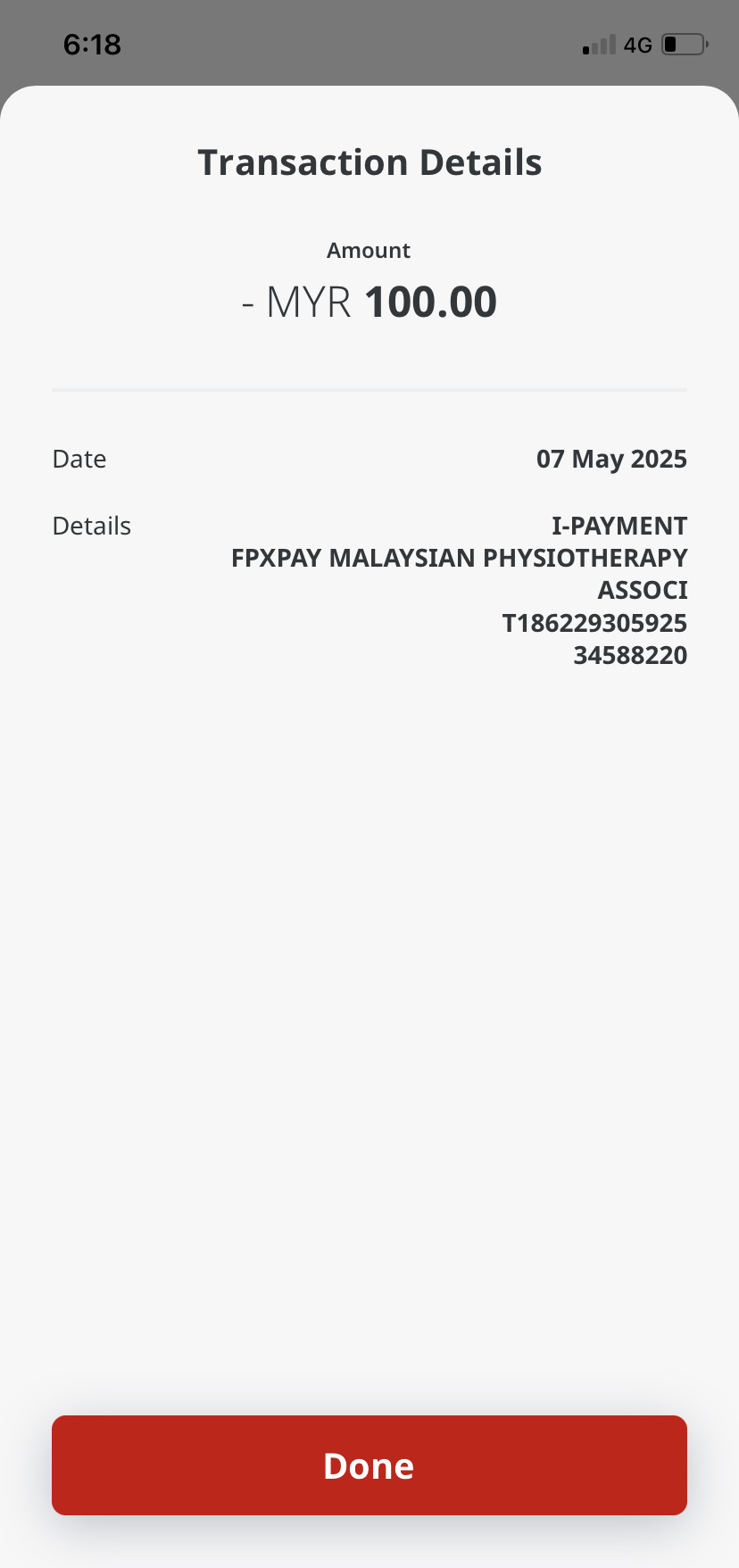The image size is (739, 1568).
Task: Tap the red Done button
Action: tap(369, 1464)
